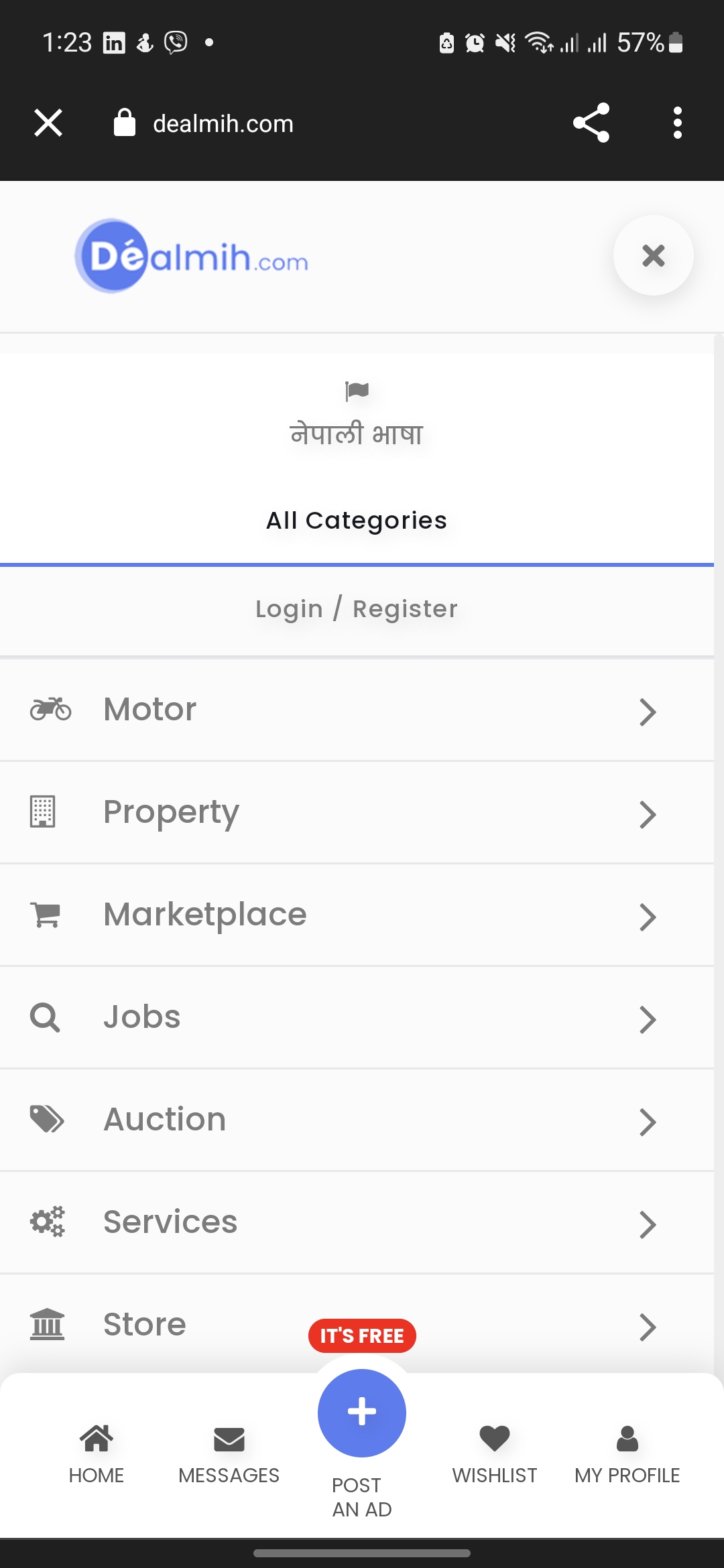Open the Messages tab
This screenshot has height=1568, width=724.
tap(229, 1453)
